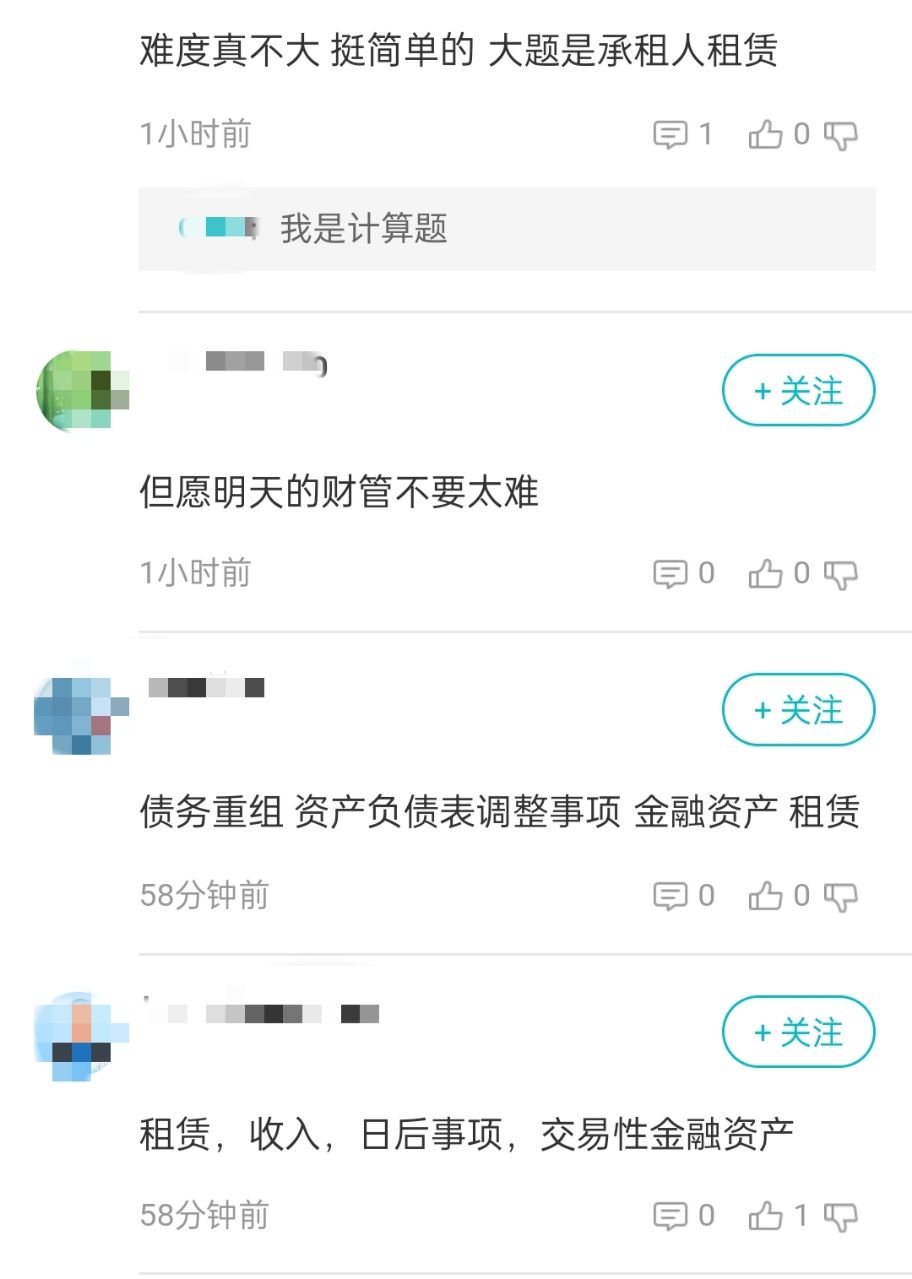The height and width of the screenshot is (1279, 912).
Task: Tap the "1小时前" timestamp on first comment
Action: [x=195, y=133]
